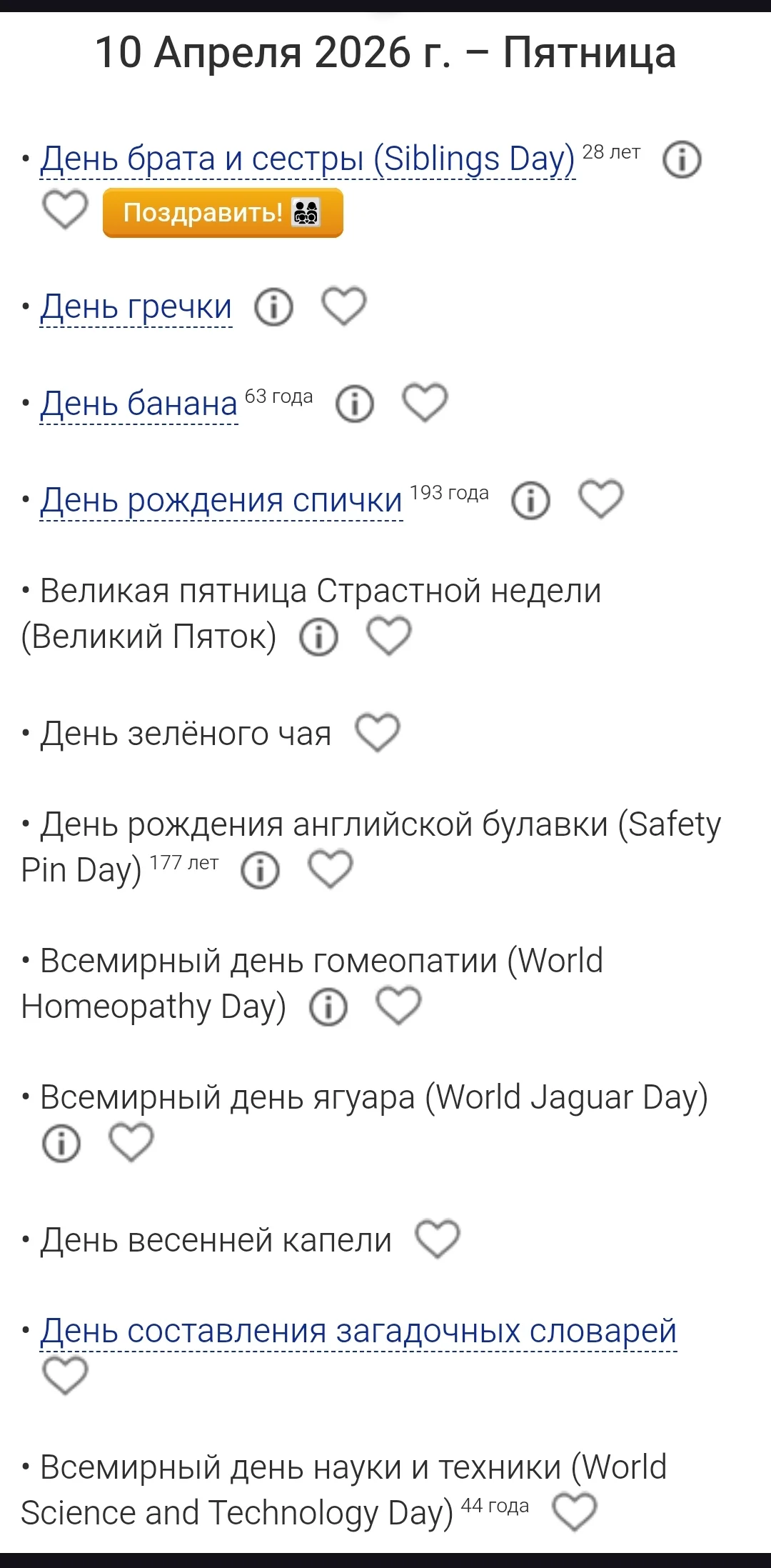Open День рождения спички link
Screen dimensions: 771x1568
[221, 500]
